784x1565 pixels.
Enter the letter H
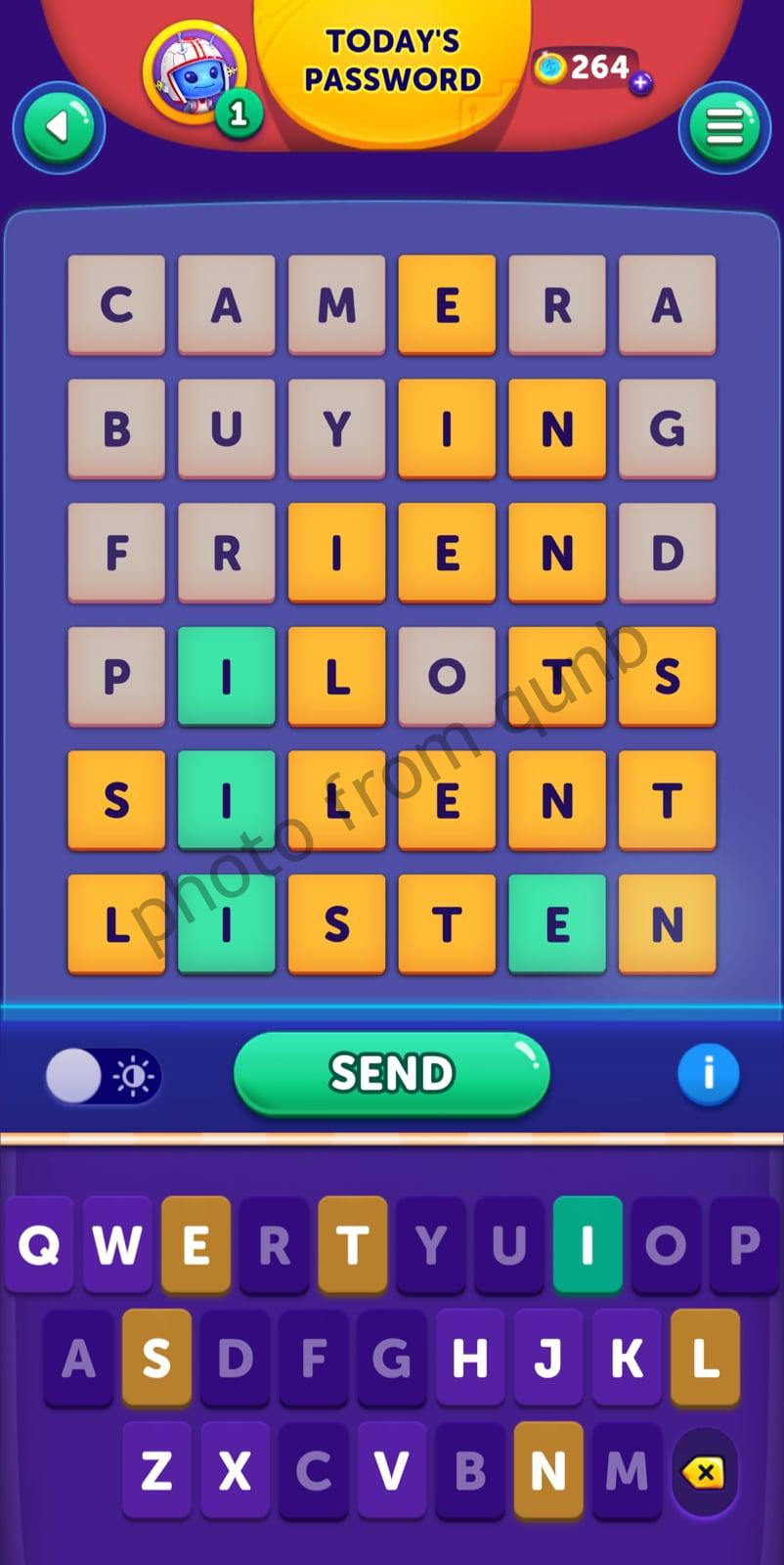pos(469,1358)
